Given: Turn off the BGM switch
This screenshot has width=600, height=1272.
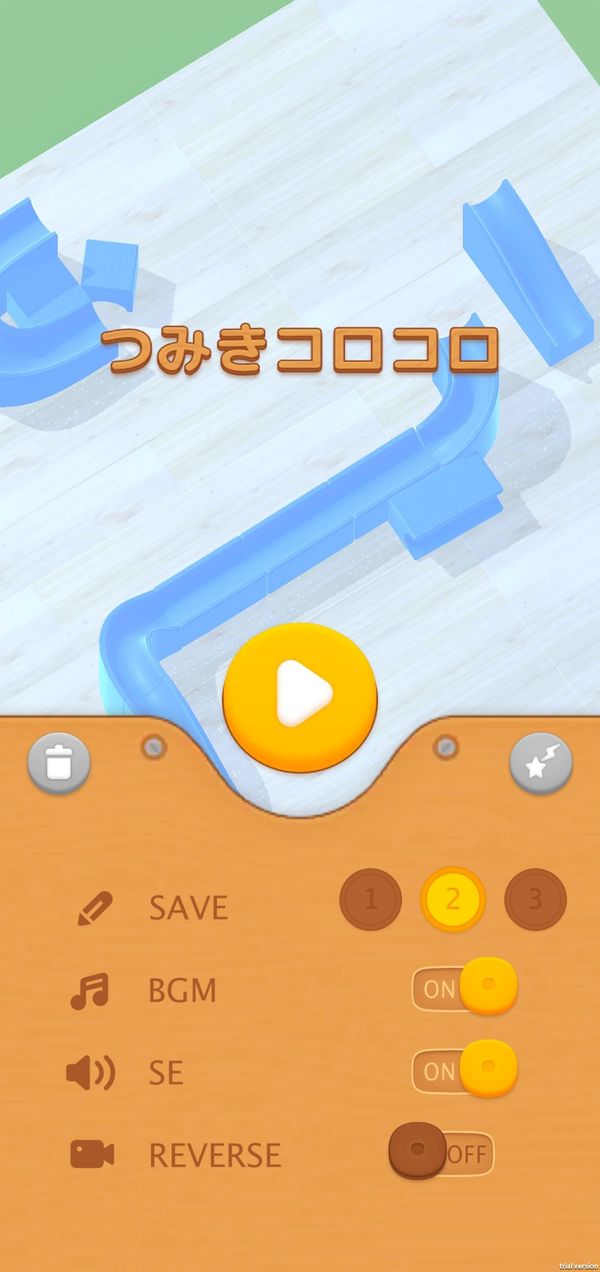Looking at the screenshot, I should point(465,988).
